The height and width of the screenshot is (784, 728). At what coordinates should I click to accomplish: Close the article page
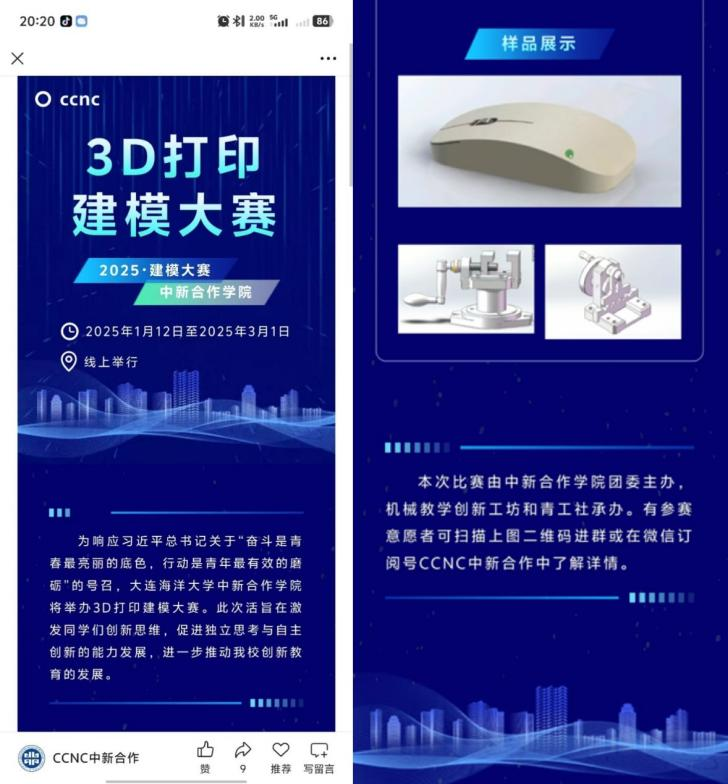[17, 59]
